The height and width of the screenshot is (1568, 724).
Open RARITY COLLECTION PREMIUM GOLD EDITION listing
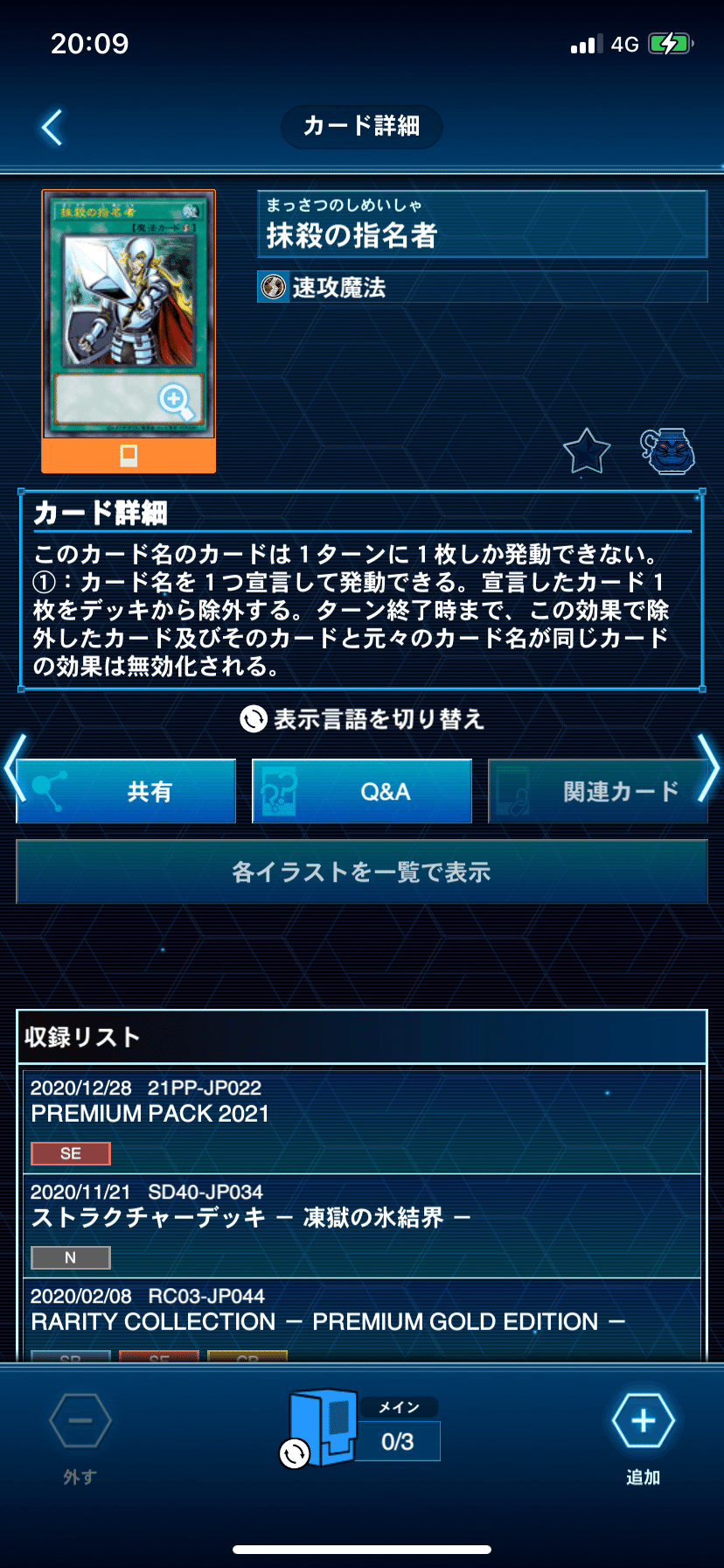point(362,1319)
